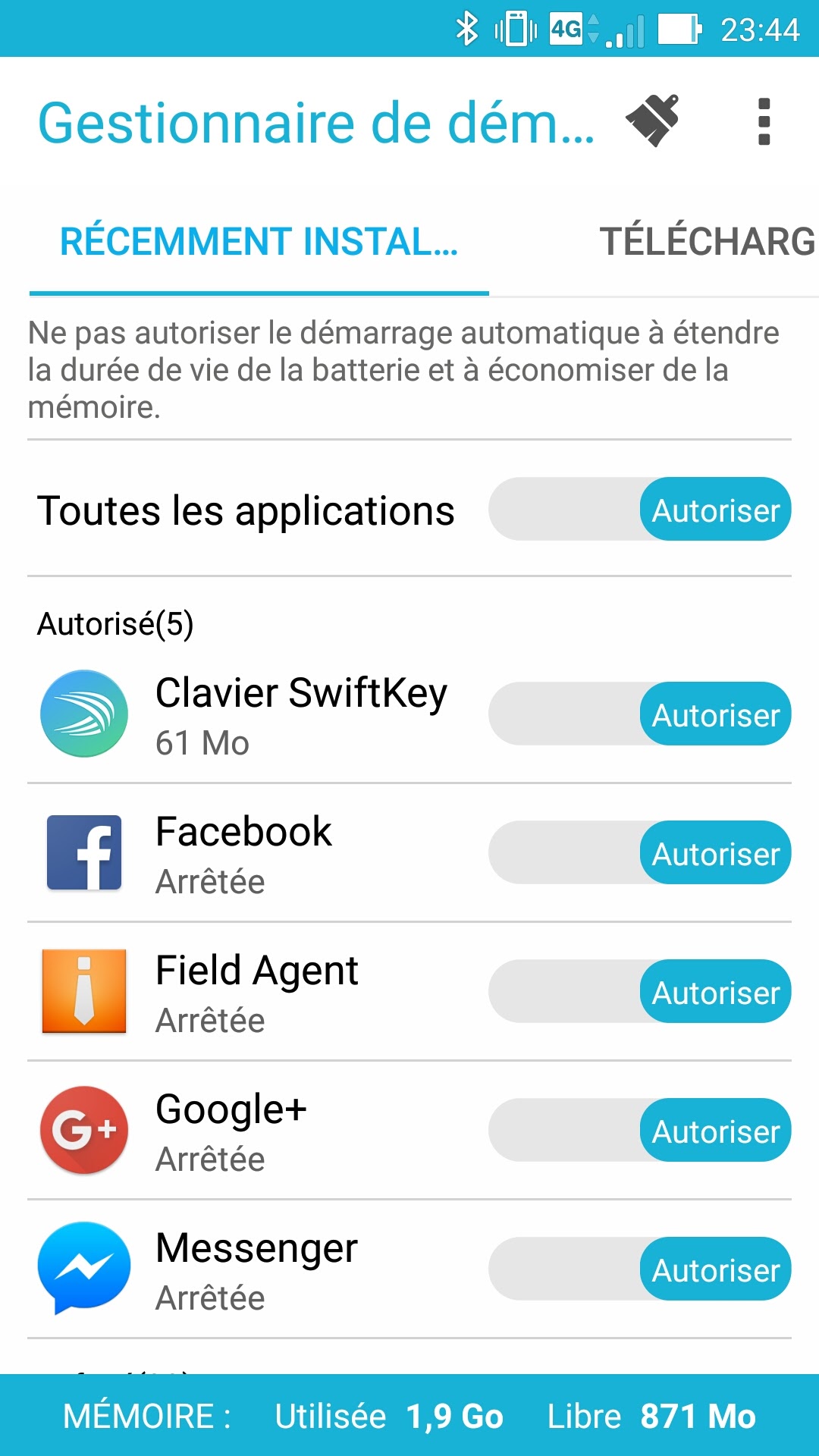Disable auto-start for Clavier SwiftKey
This screenshot has width=819, height=1456.
pos(640,714)
